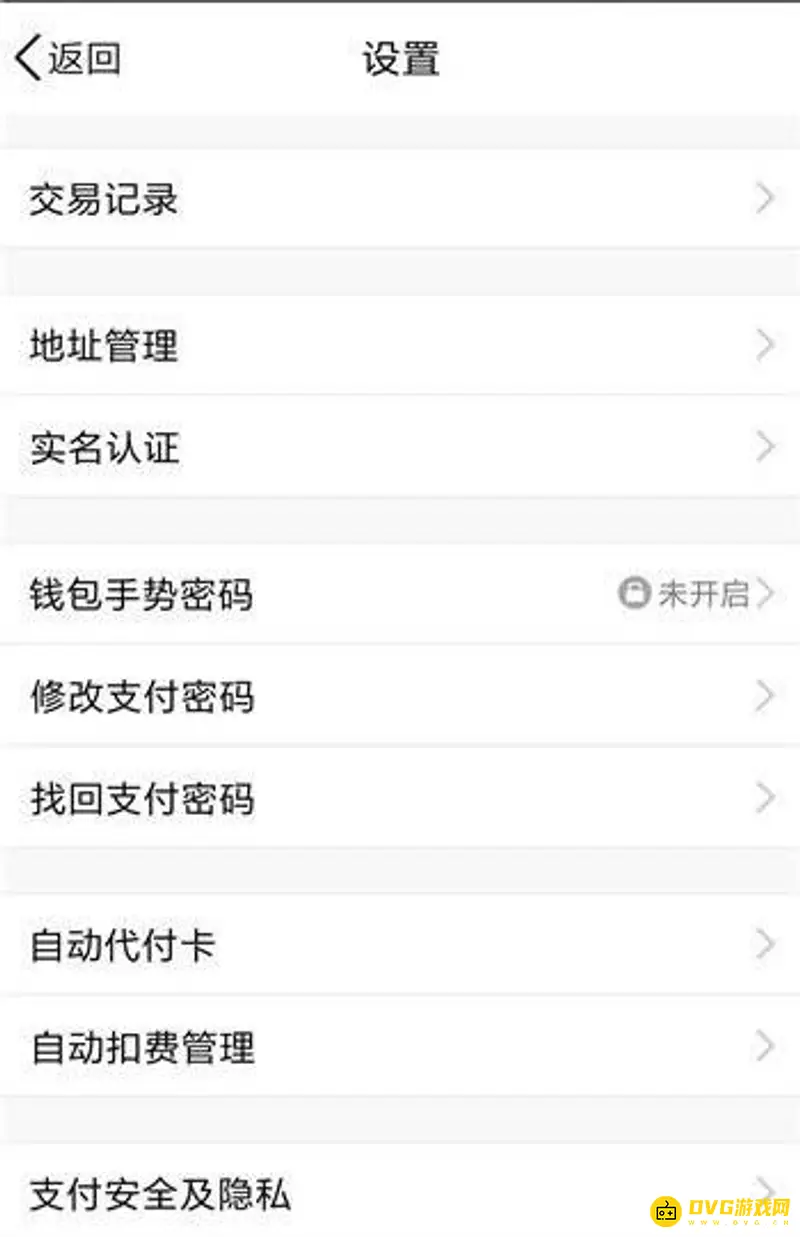Click the 未开启 status link
The height and width of the screenshot is (1237, 800).
702,595
